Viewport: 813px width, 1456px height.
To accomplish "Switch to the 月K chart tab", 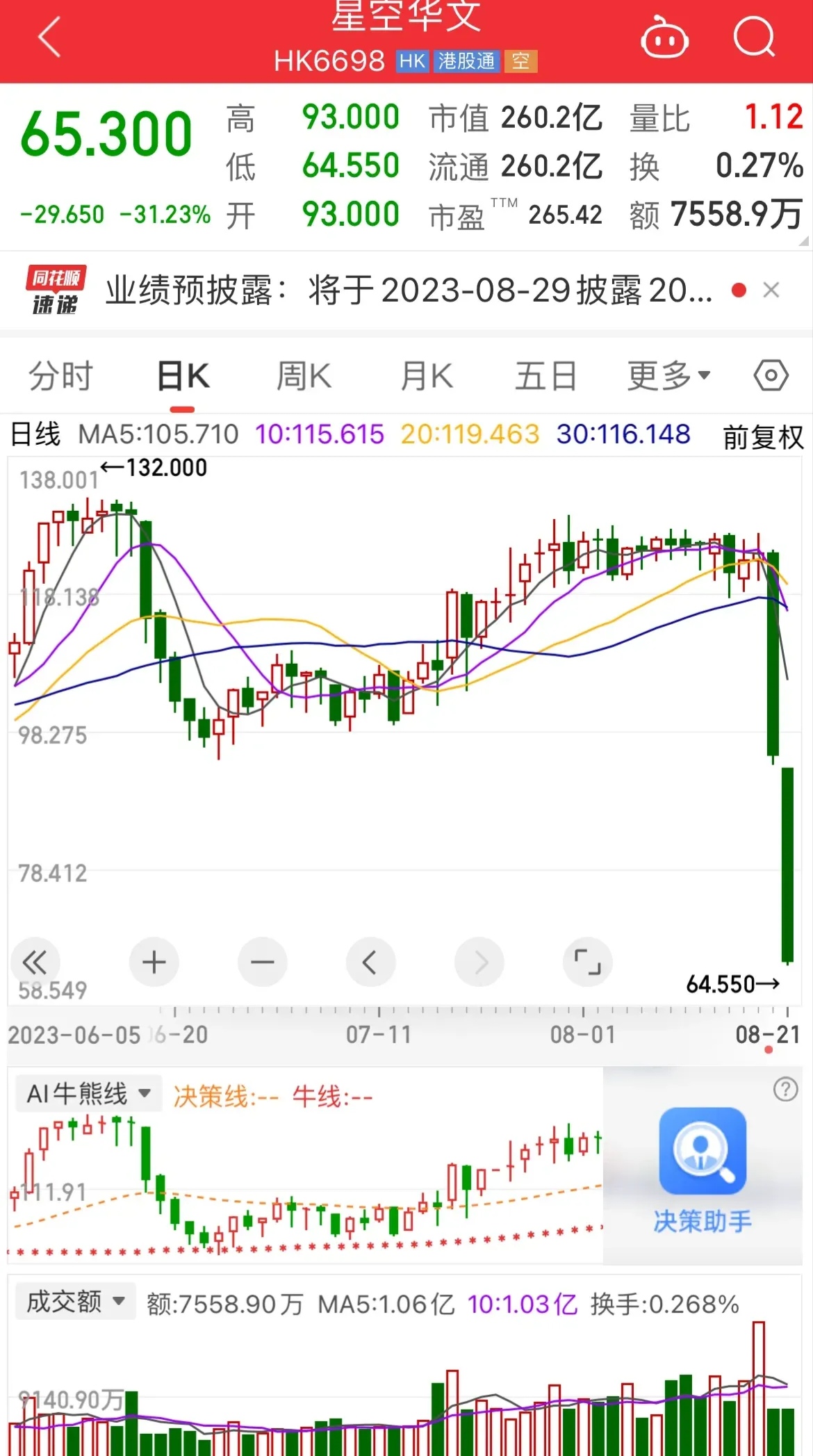I will tap(426, 376).
